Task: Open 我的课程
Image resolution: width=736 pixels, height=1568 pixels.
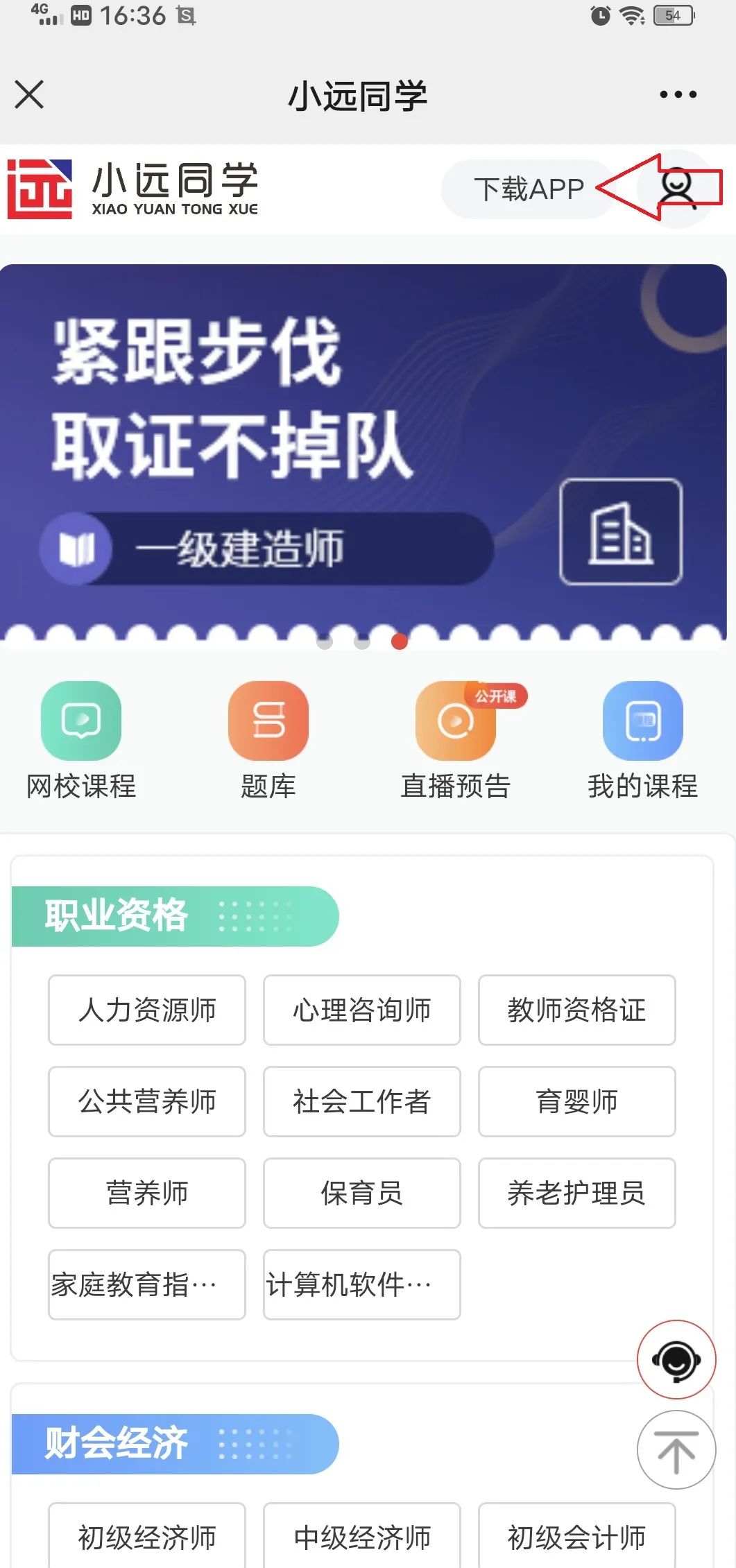Action: (x=642, y=740)
